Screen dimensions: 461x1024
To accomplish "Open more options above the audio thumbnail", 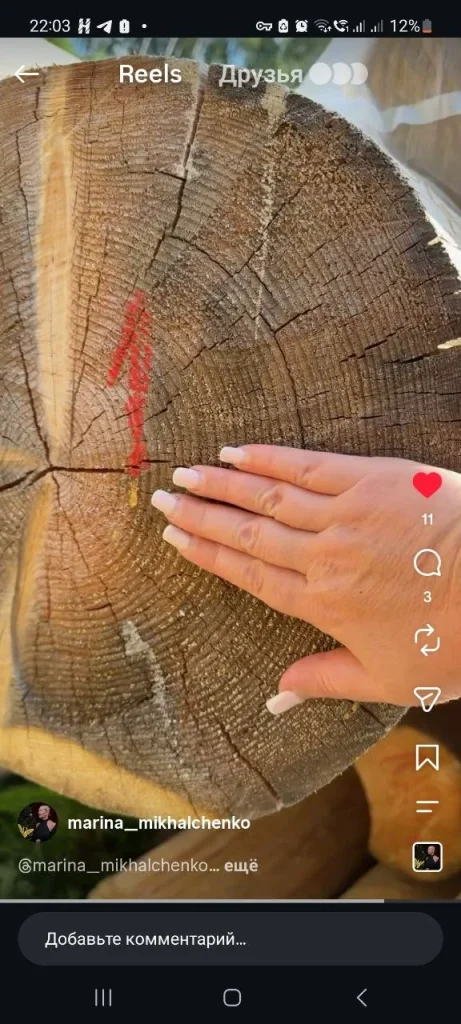I will 427,806.
